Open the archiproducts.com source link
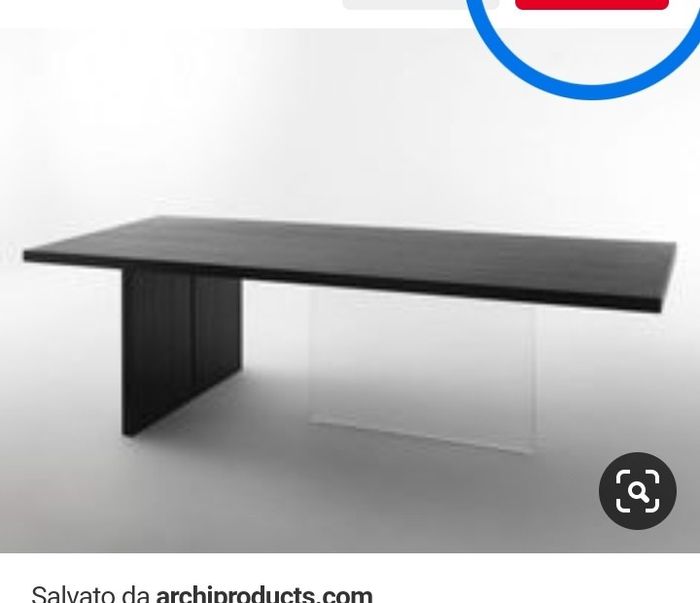The image size is (700, 603). coord(264,595)
